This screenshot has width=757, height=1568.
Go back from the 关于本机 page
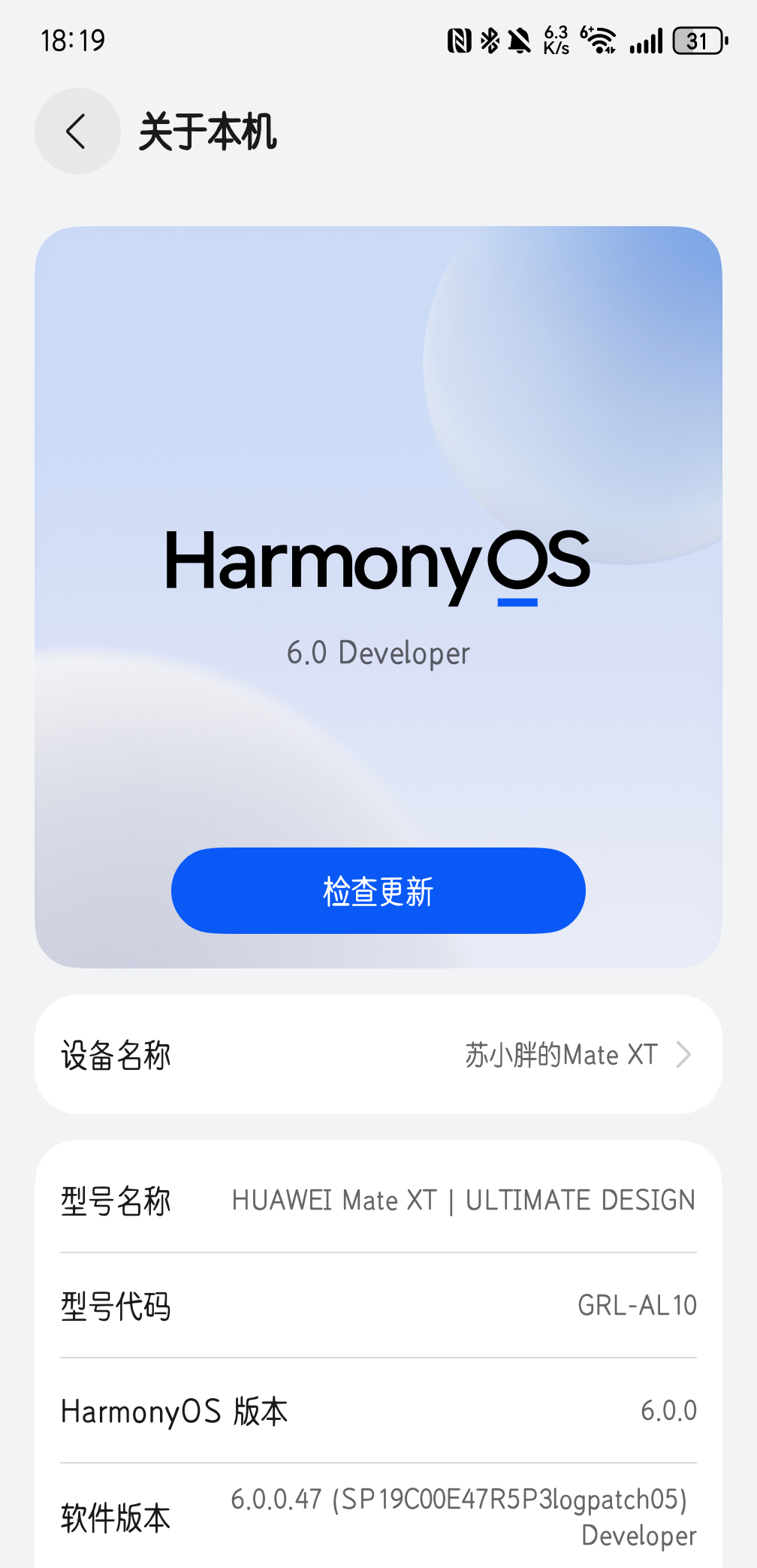77,131
